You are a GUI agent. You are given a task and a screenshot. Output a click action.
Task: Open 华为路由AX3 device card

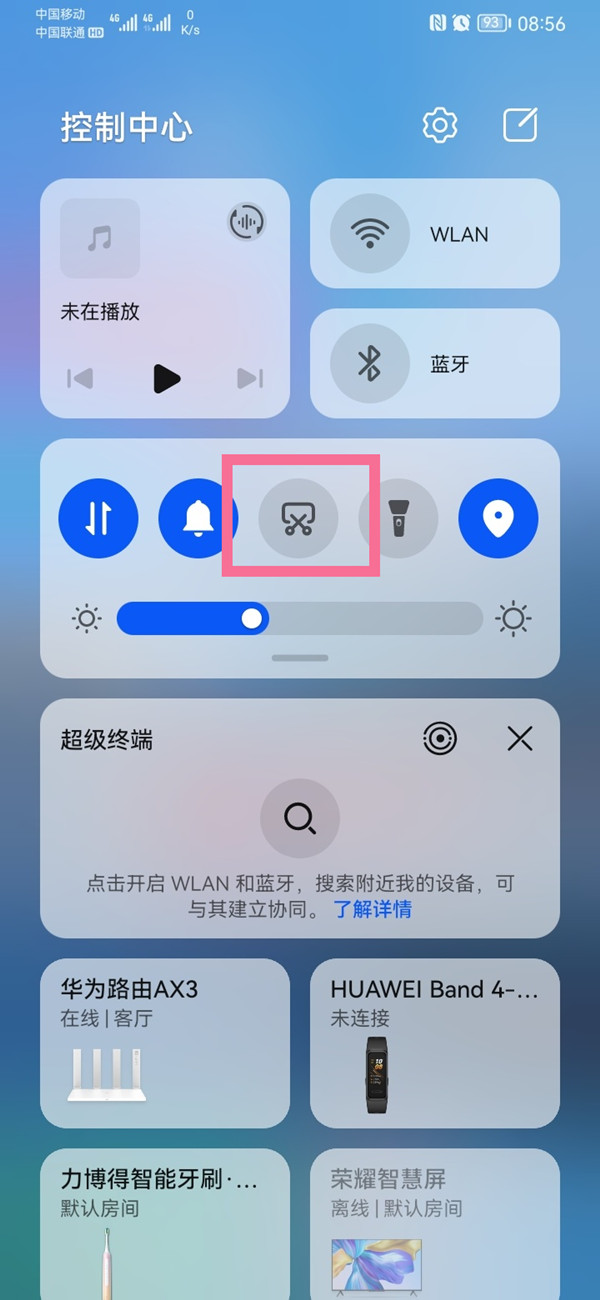tap(165, 1043)
